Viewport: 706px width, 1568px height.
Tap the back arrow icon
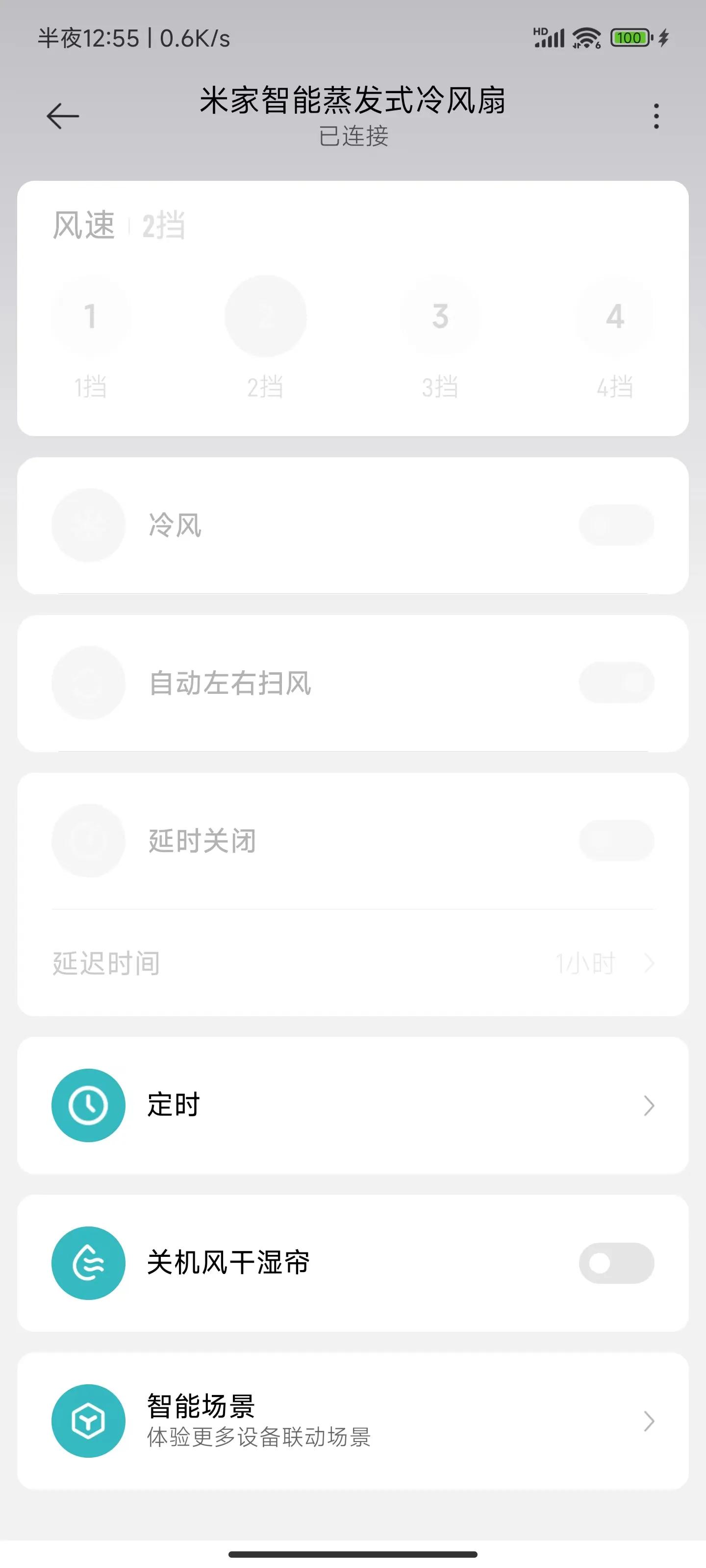click(61, 116)
